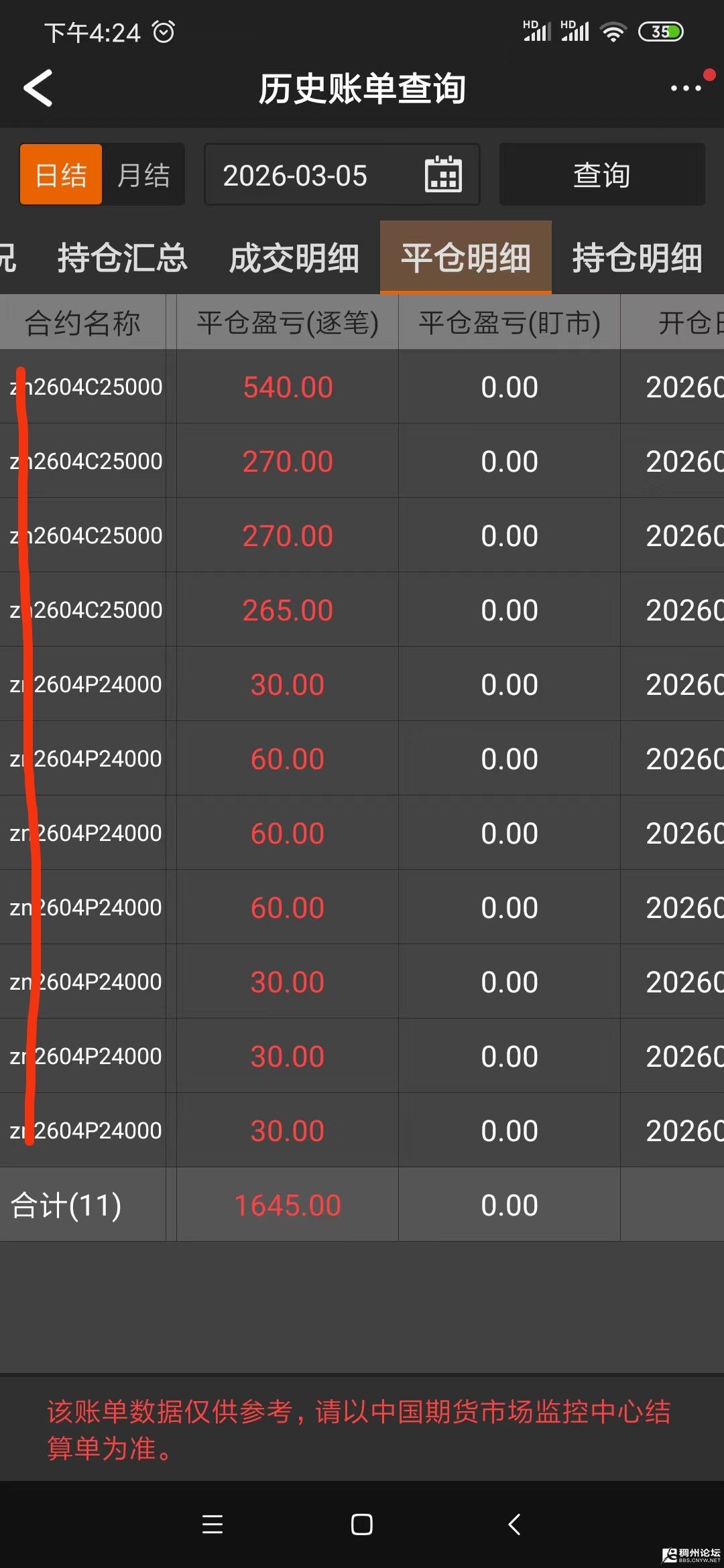The width and height of the screenshot is (724, 1568).
Task: Go back using the top-left arrow
Action: 38,88
